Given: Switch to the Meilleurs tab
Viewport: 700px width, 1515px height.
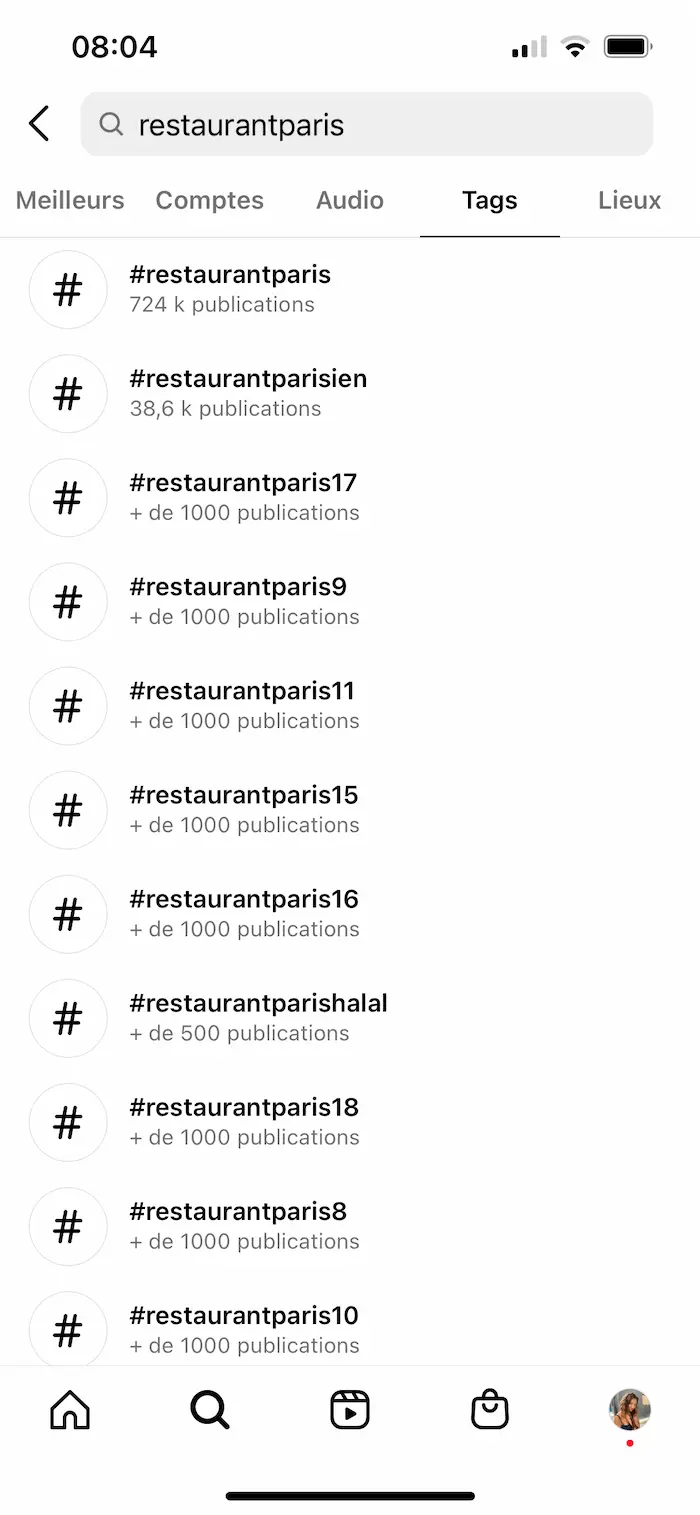Looking at the screenshot, I should pyautogui.click(x=70, y=200).
